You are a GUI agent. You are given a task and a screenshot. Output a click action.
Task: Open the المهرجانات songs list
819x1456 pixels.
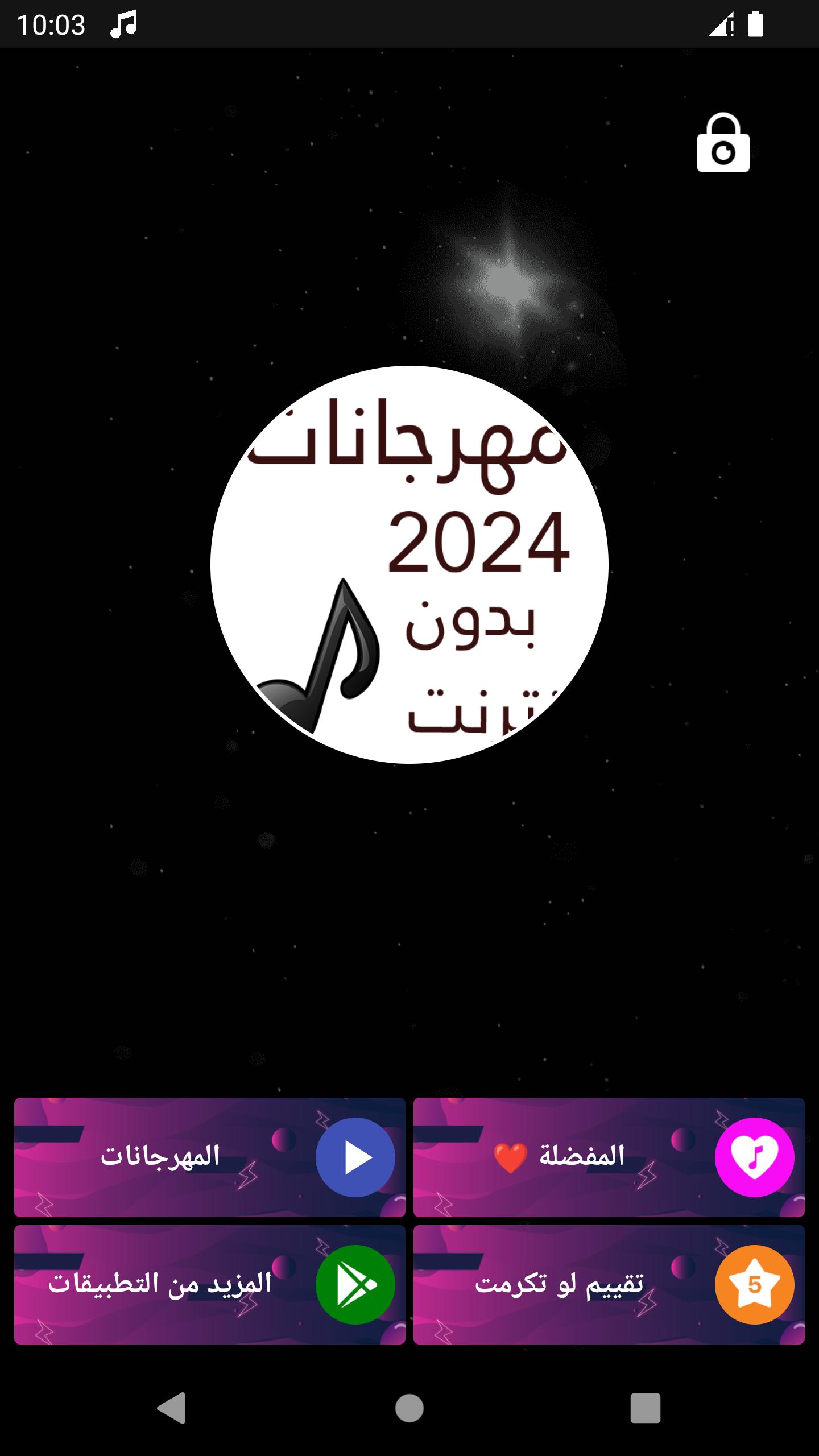pos(209,1157)
